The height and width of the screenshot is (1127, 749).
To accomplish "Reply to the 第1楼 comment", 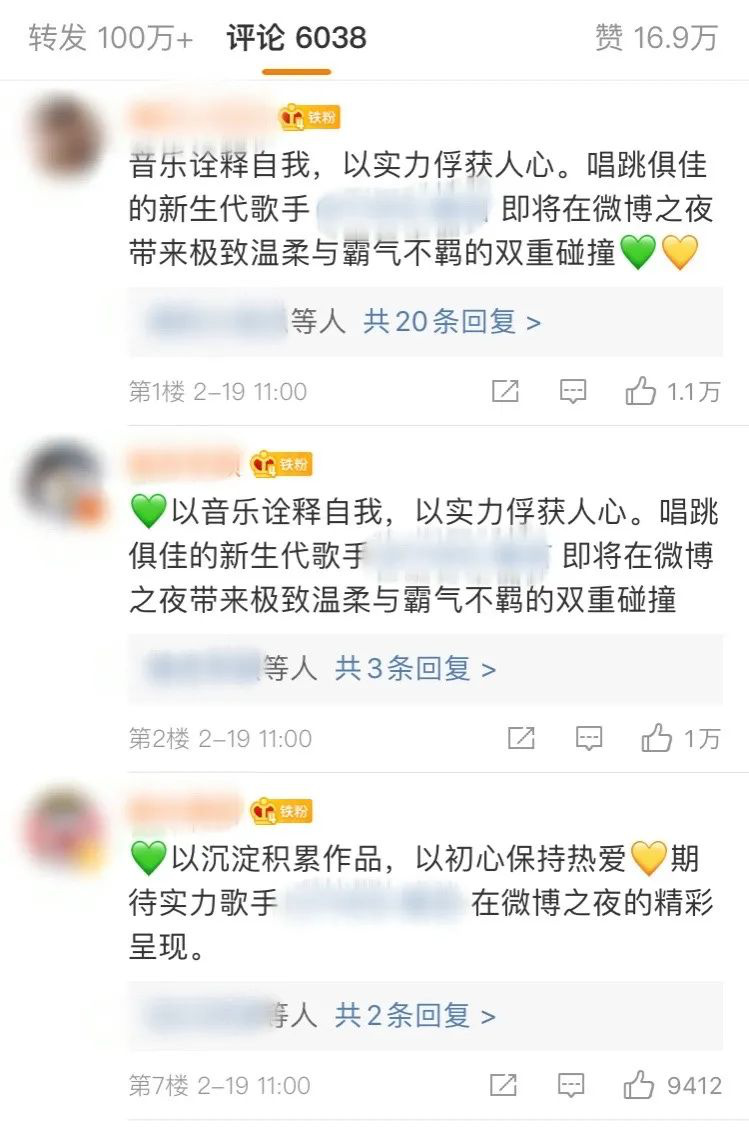I will (572, 391).
